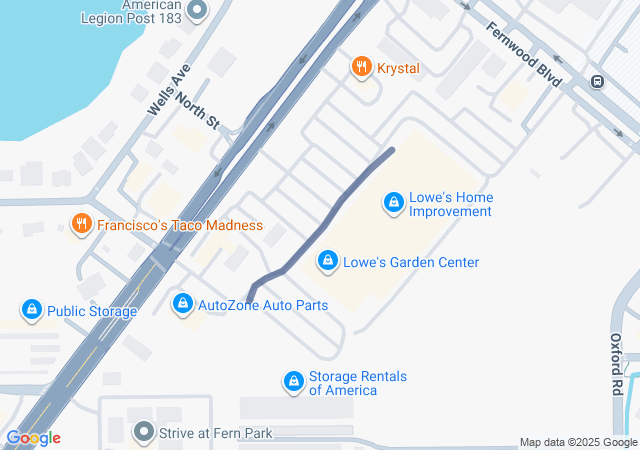Tap the Lowe's Garden Center marker
Viewport: 640px width, 450px height.
[x=326, y=262]
